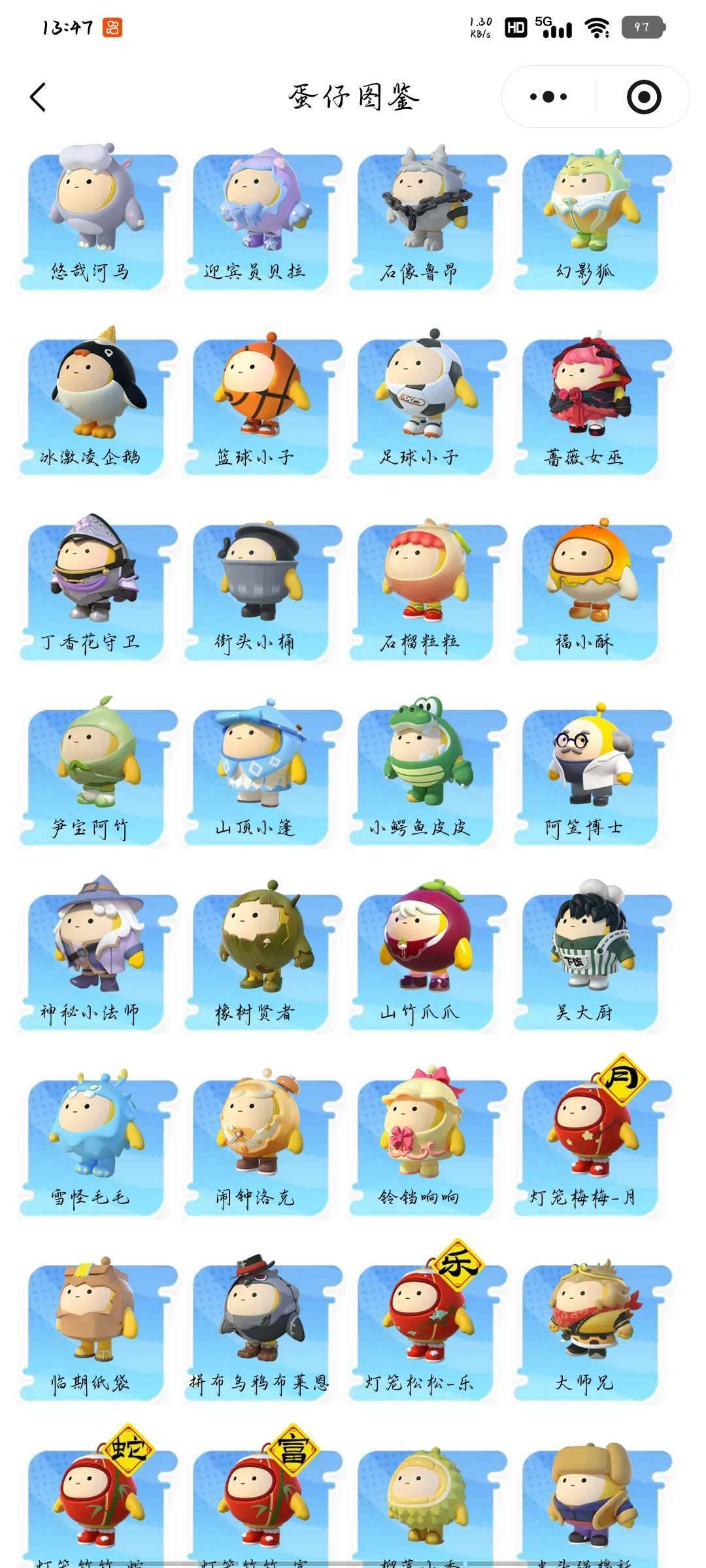Open the 小鳄鱼皮皮 character entry
Screen dimensions: 706x1568
pyautogui.click(x=423, y=768)
